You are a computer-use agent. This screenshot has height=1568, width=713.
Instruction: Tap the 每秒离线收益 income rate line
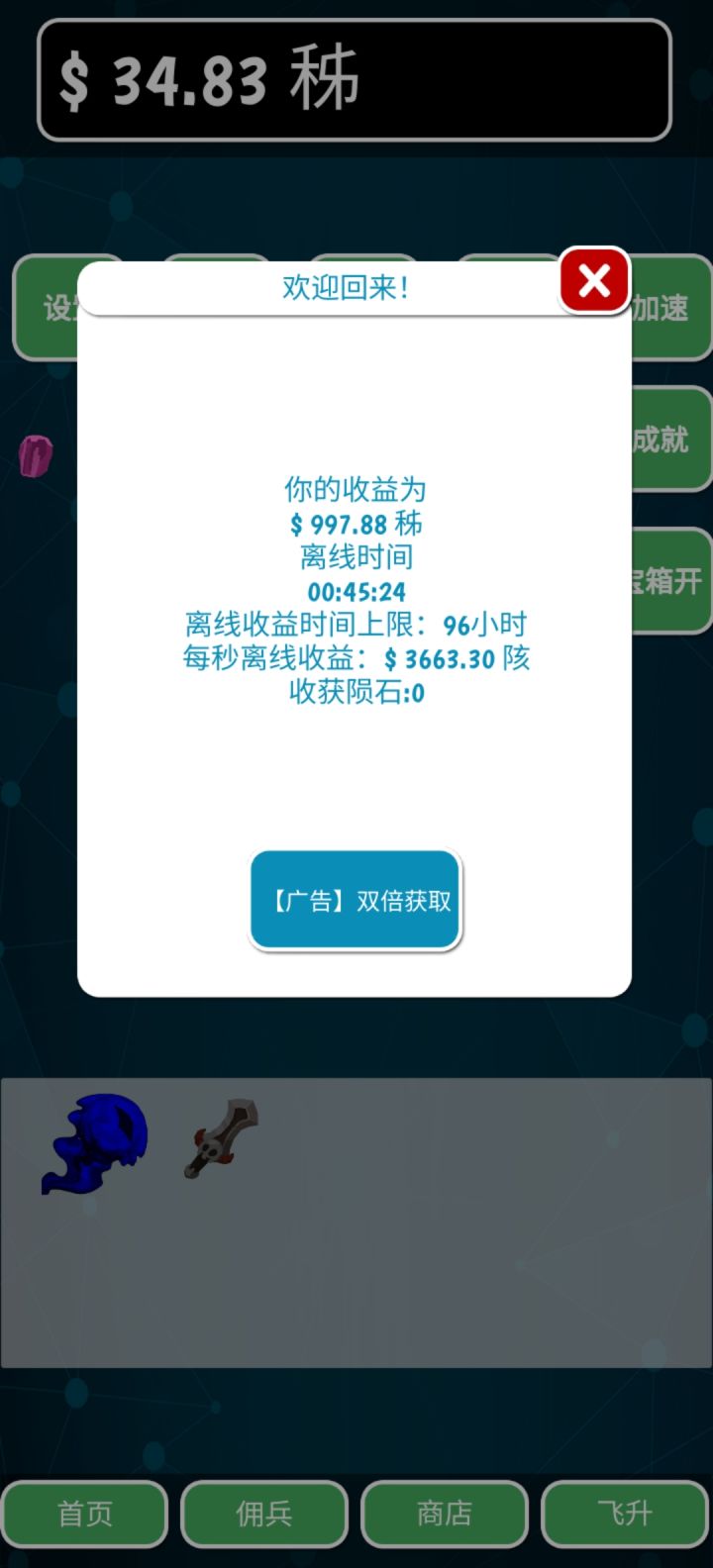354,659
